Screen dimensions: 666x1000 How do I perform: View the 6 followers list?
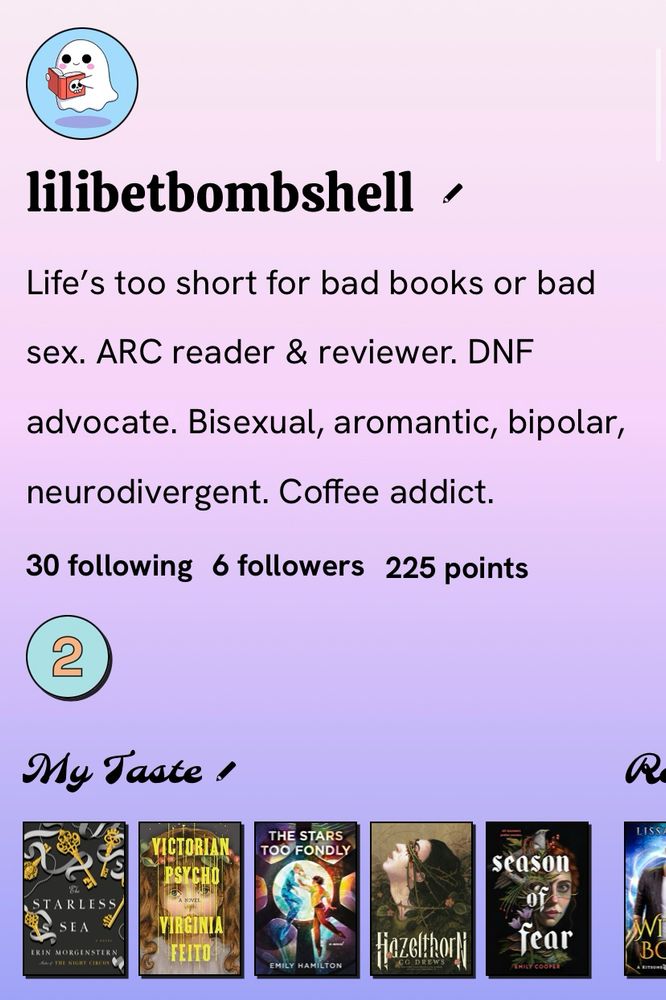click(x=288, y=566)
